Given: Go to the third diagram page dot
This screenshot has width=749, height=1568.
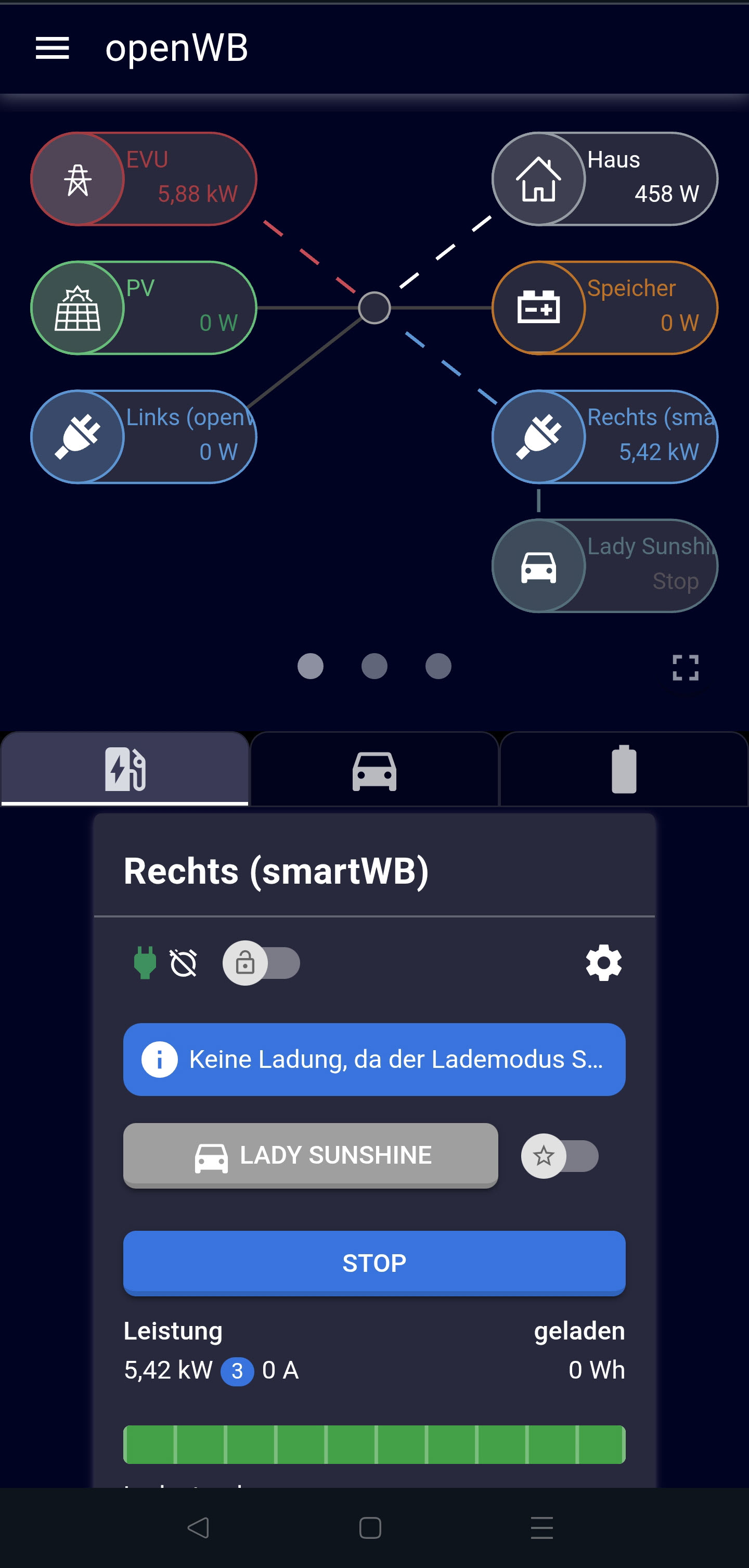Looking at the screenshot, I should [x=438, y=666].
